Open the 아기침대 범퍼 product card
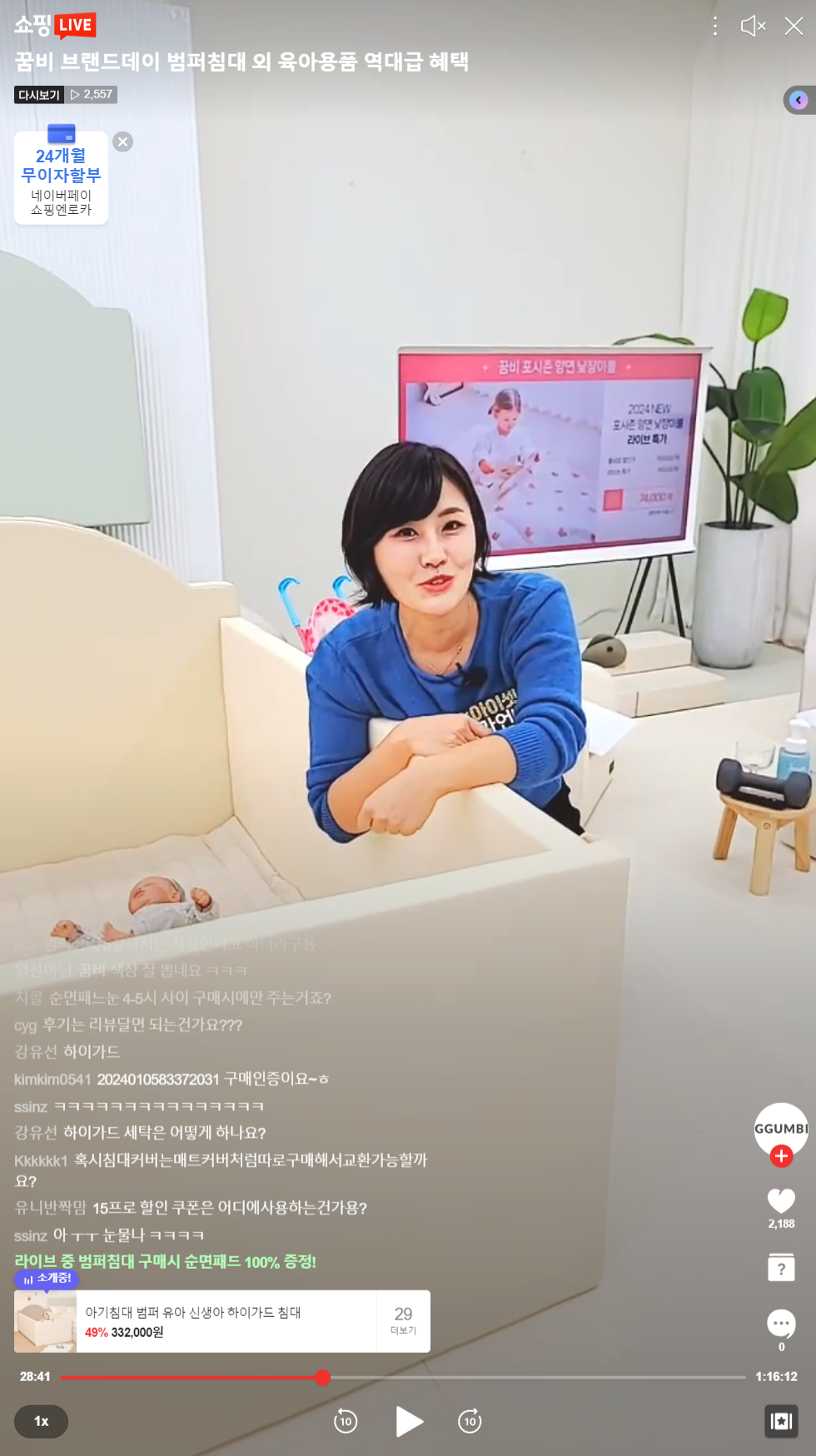The height and width of the screenshot is (1456, 816). point(195,1321)
